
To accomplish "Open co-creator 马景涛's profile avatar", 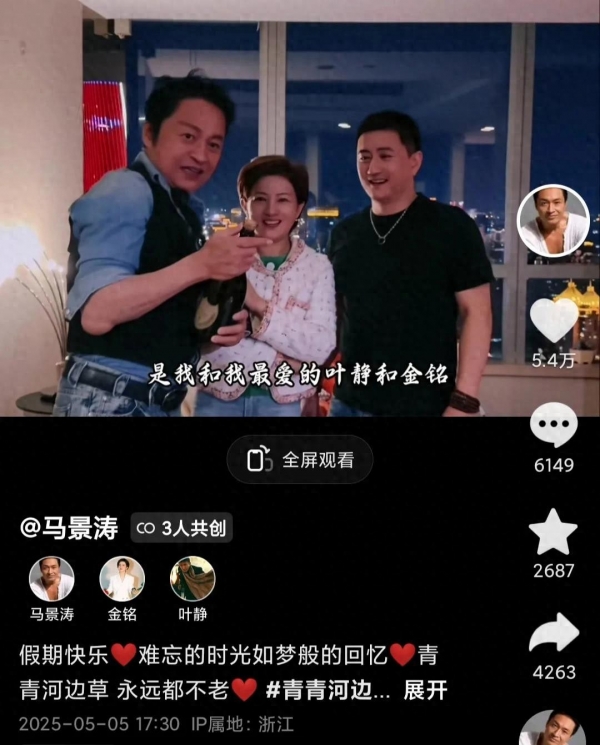I will (51, 579).
